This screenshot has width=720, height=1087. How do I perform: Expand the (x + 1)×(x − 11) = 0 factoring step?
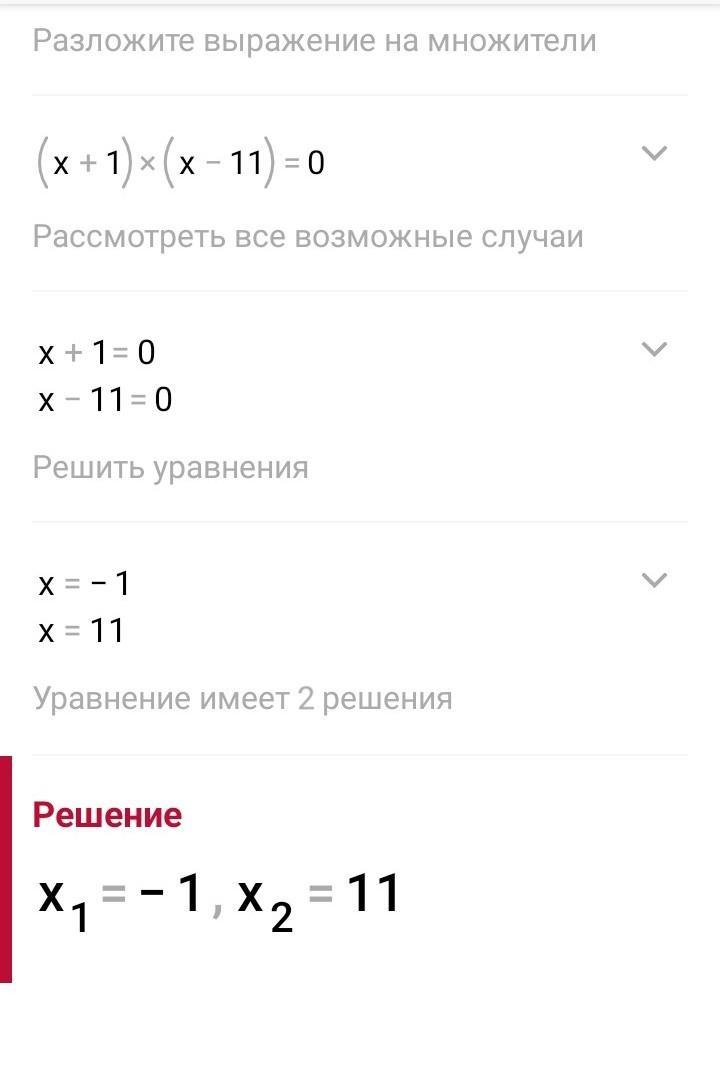(x=654, y=153)
